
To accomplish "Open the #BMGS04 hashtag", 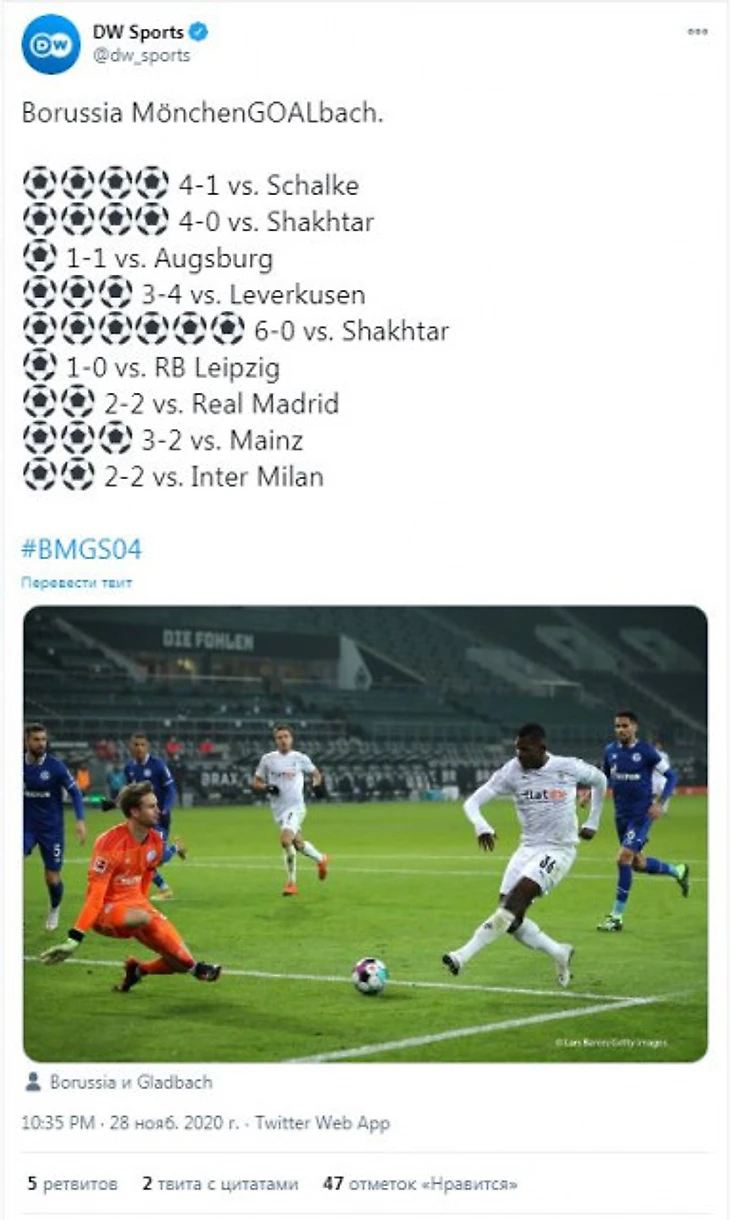I will pos(81,549).
